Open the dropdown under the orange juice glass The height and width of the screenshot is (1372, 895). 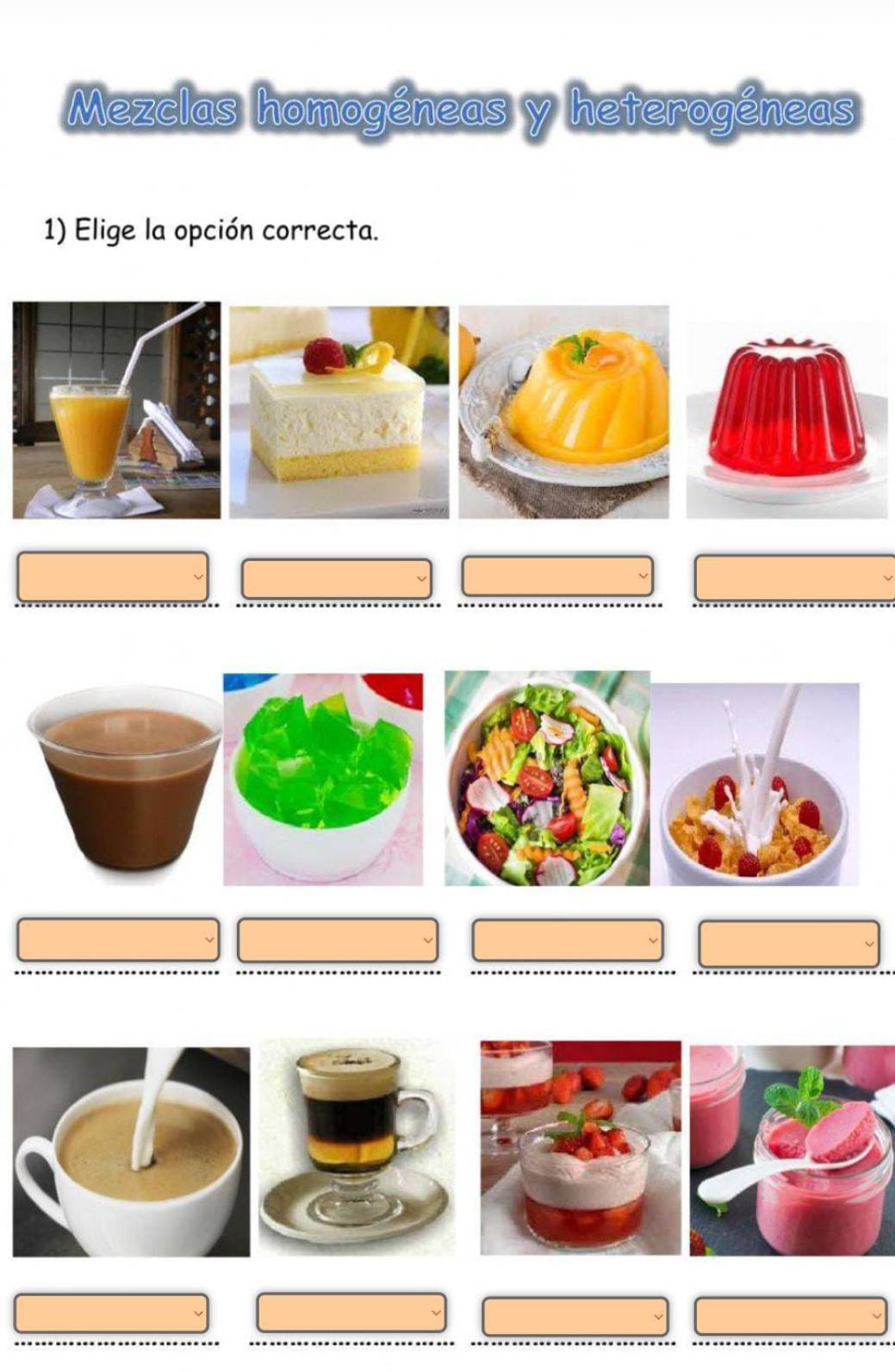pyautogui.click(x=113, y=577)
